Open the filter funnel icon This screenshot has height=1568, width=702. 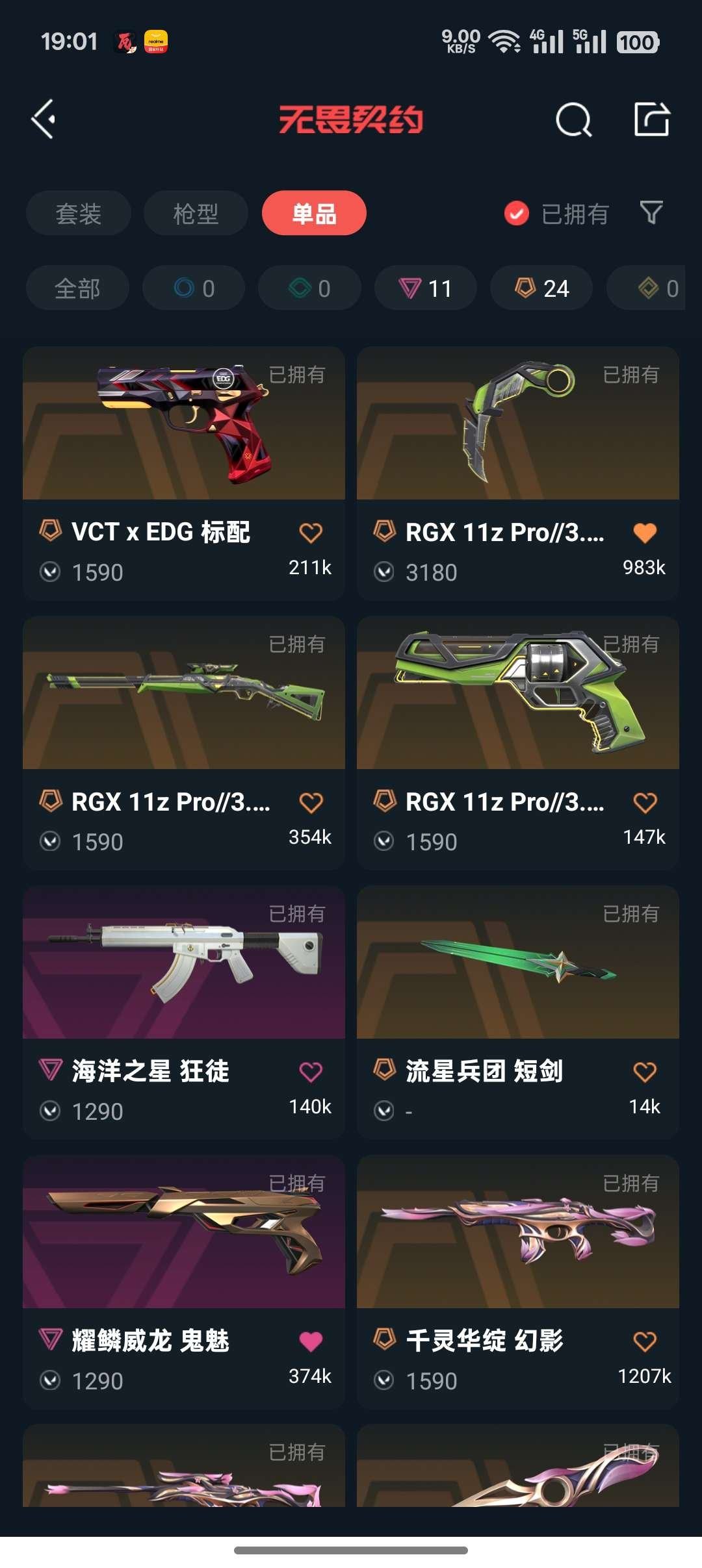pyautogui.click(x=651, y=212)
